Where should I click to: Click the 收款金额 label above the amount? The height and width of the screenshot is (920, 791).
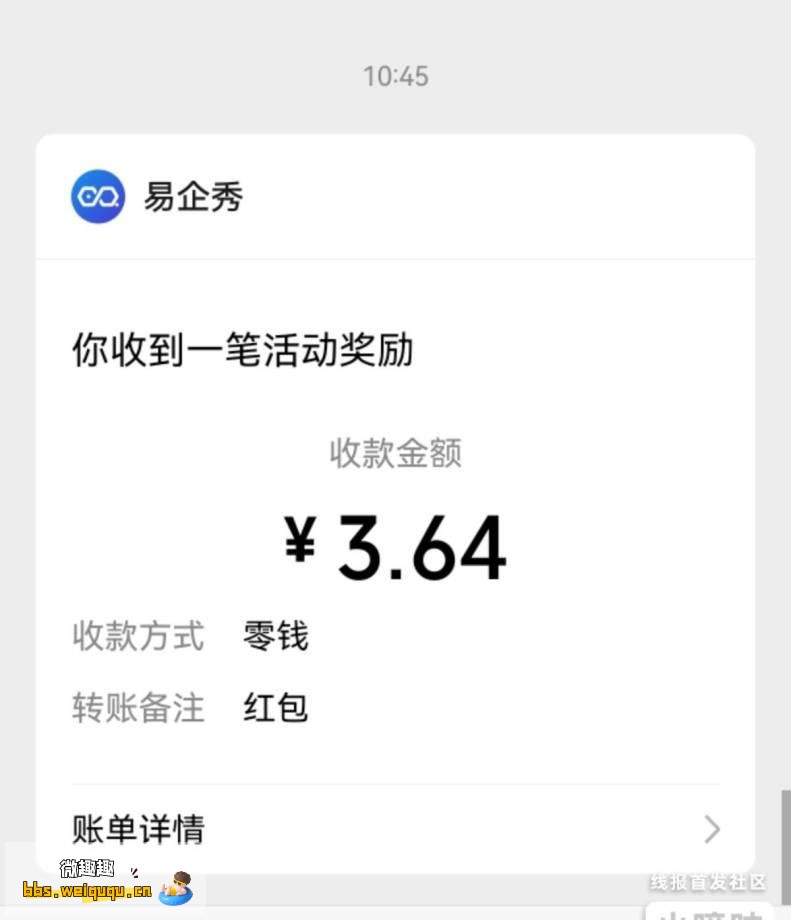click(395, 453)
